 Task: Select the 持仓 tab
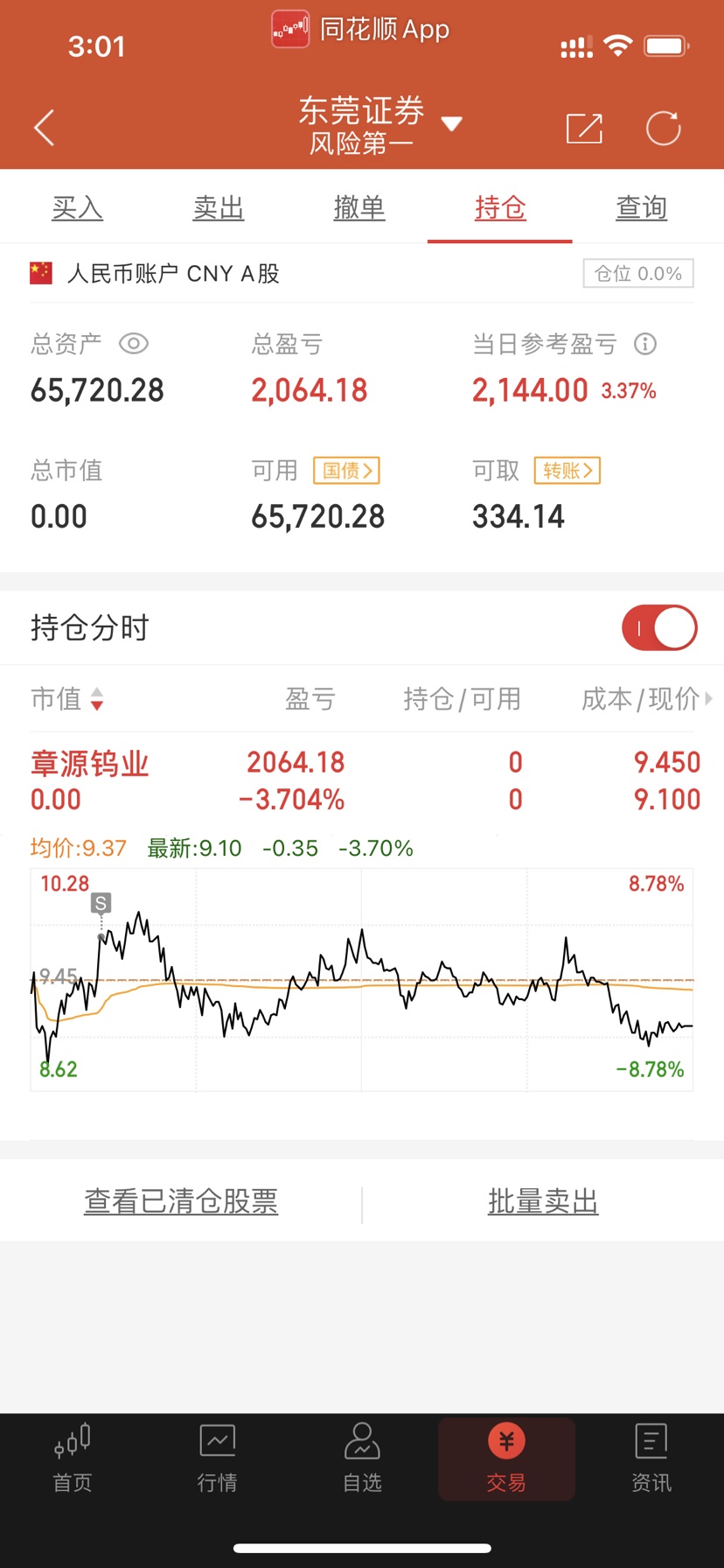click(500, 207)
